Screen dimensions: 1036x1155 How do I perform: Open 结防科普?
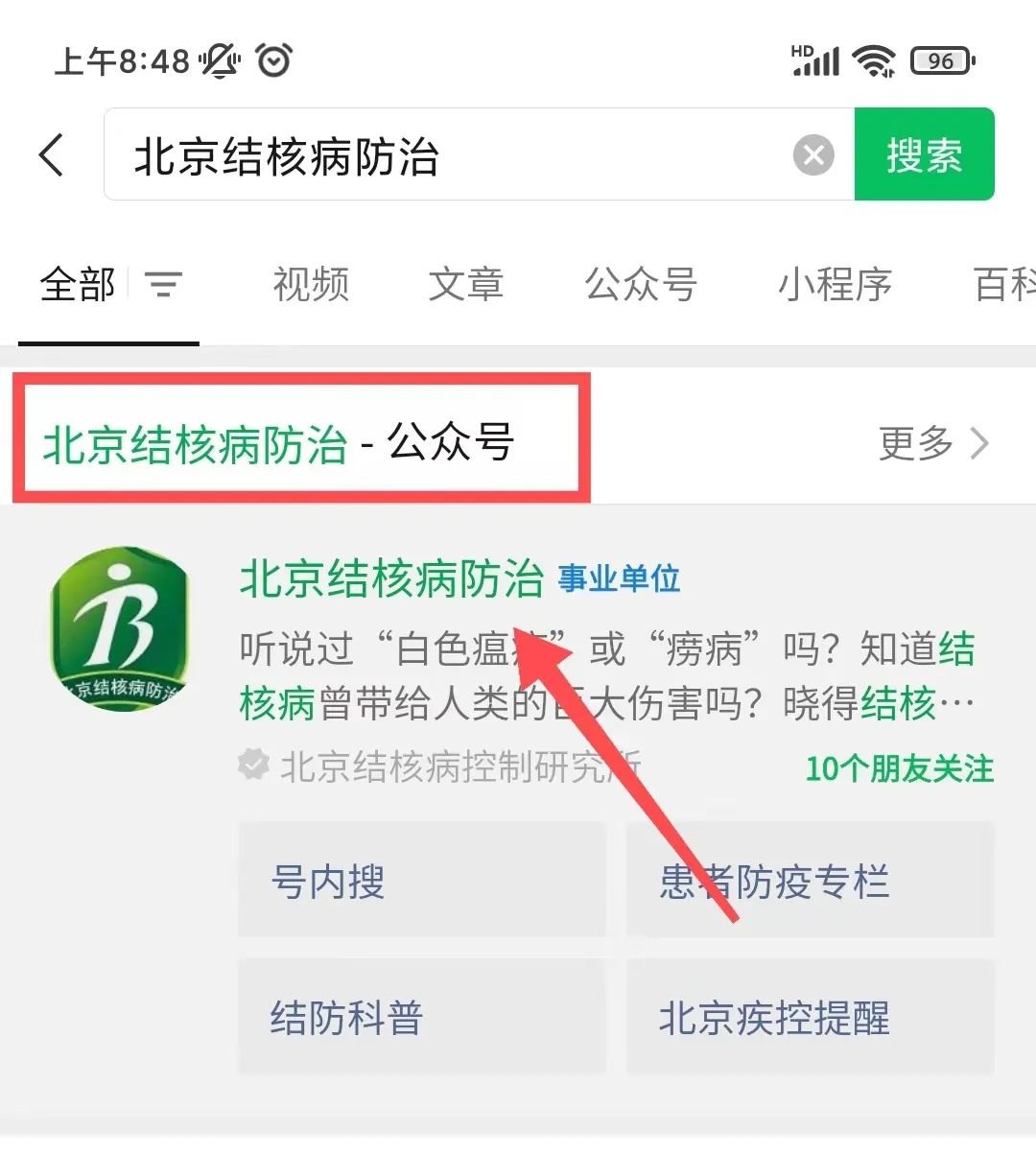(422, 1017)
